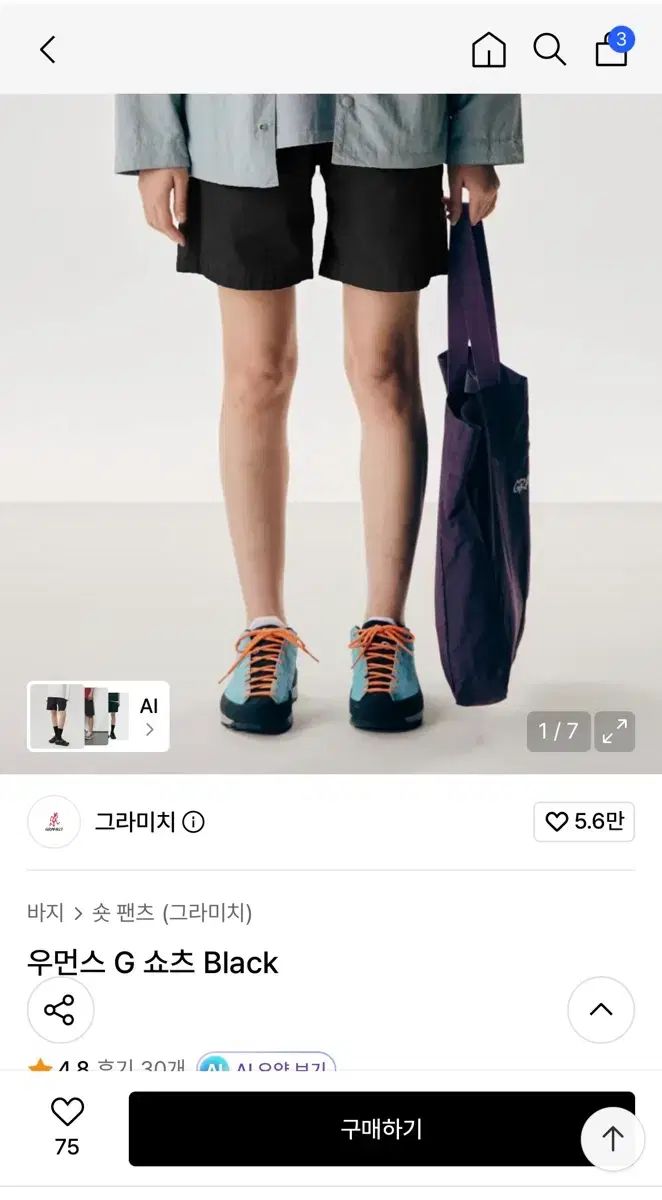Open the 숏 팬츠 (그라미치) breadcrumb
This screenshot has width=662, height=1200.
172,912
